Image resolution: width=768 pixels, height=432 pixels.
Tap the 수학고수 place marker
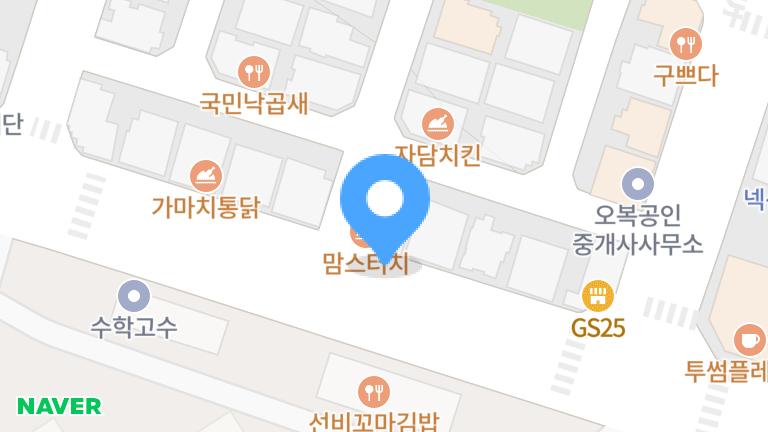coord(133,296)
